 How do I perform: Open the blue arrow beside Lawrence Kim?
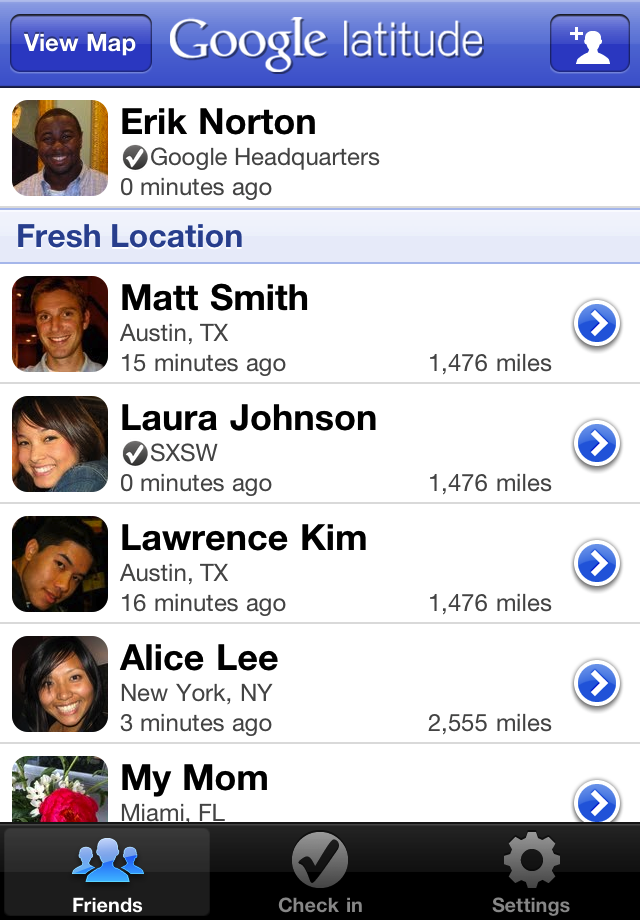point(597,564)
